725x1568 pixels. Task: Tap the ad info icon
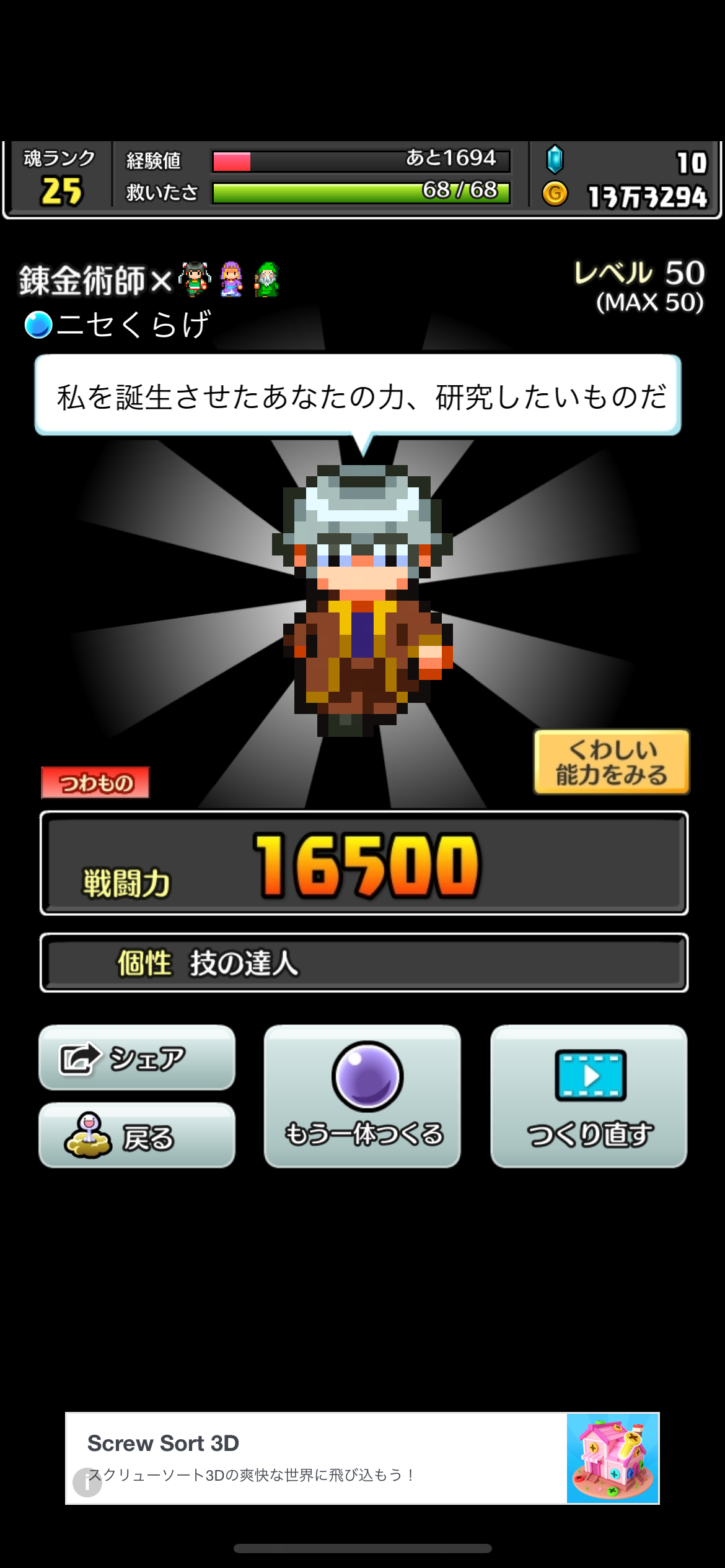click(x=87, y=1483)
